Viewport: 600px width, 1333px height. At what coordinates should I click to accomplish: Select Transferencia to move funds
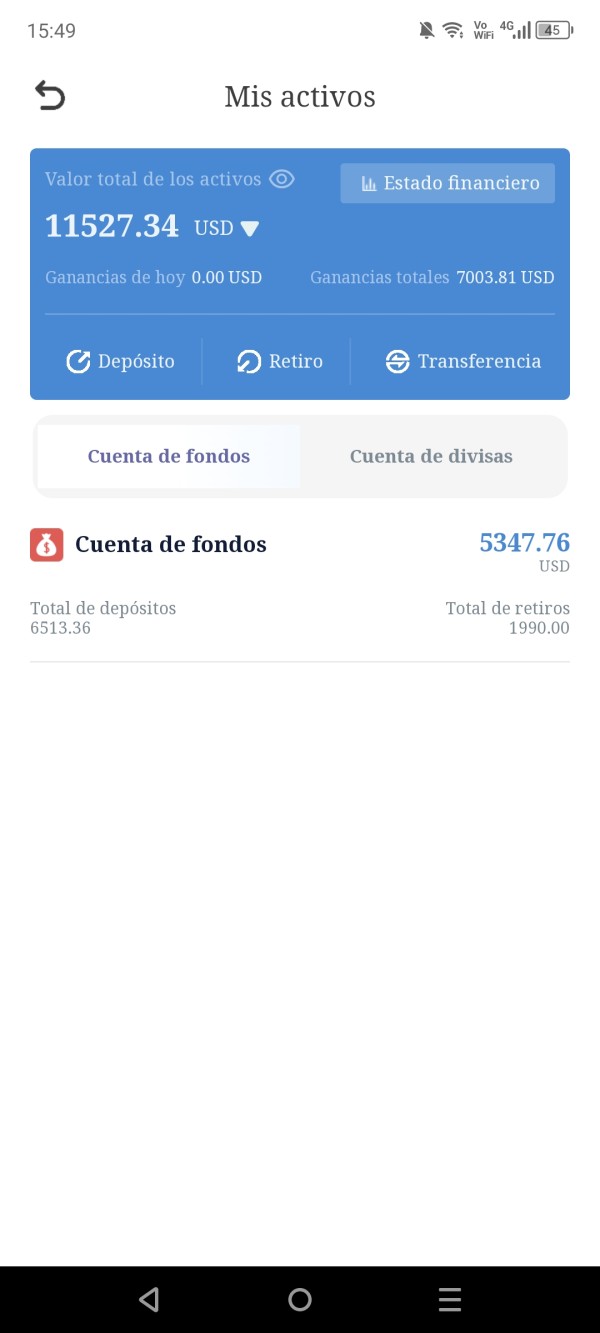(x=463, y=361)
